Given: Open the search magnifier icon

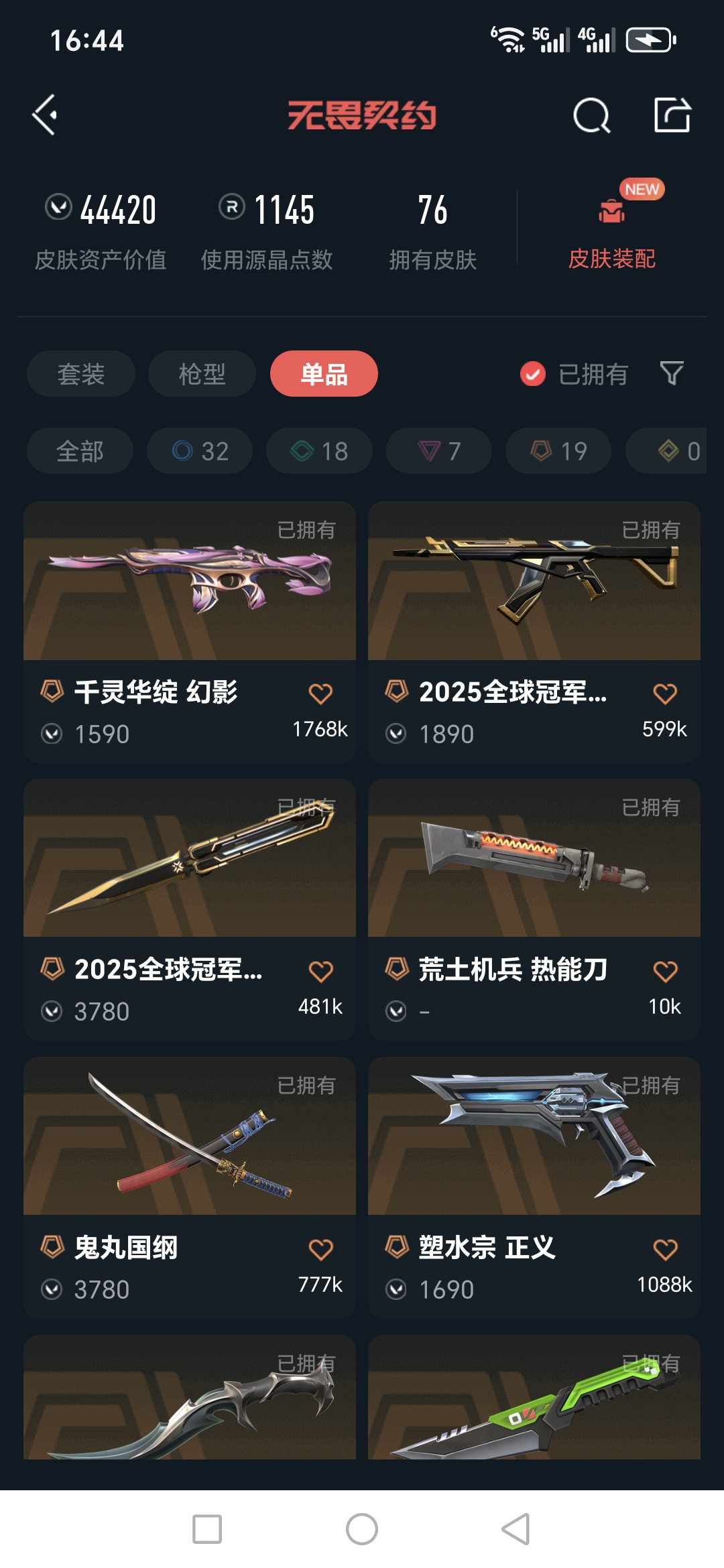Looking at the screenshot, I should (x=591, y=115).
